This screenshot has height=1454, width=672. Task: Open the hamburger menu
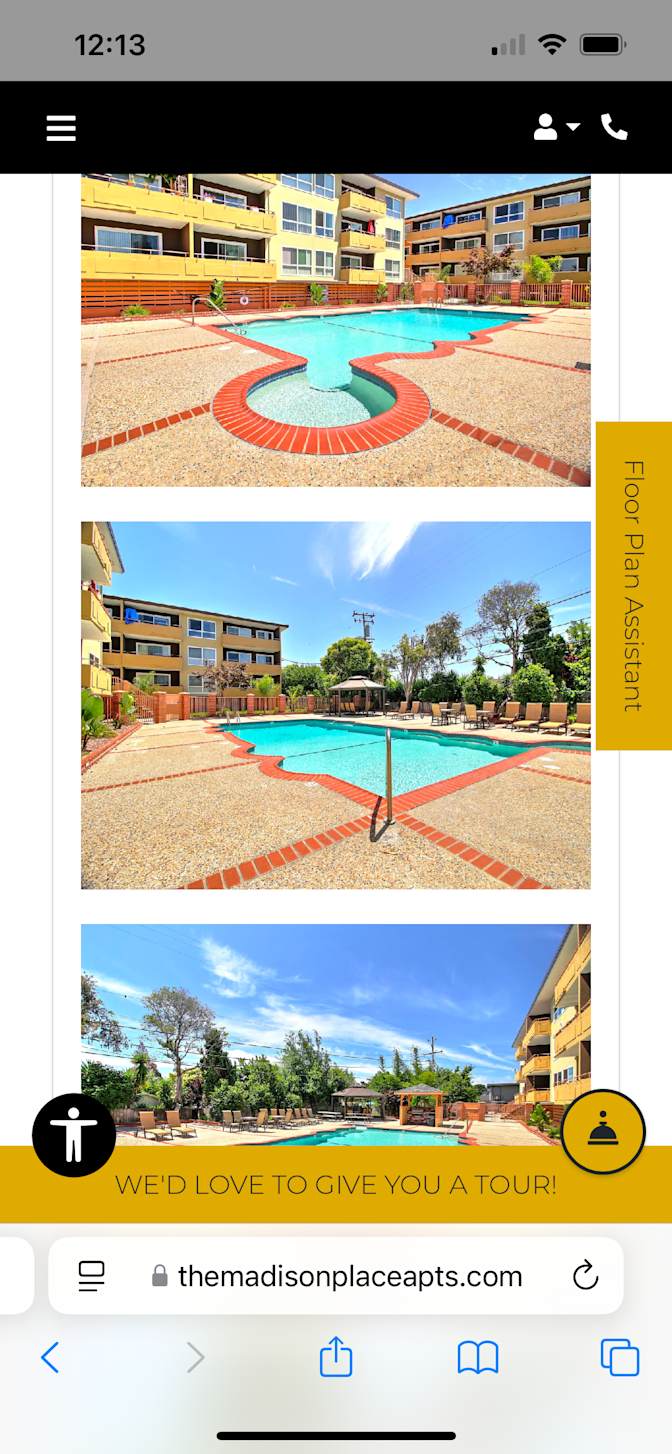61,128
